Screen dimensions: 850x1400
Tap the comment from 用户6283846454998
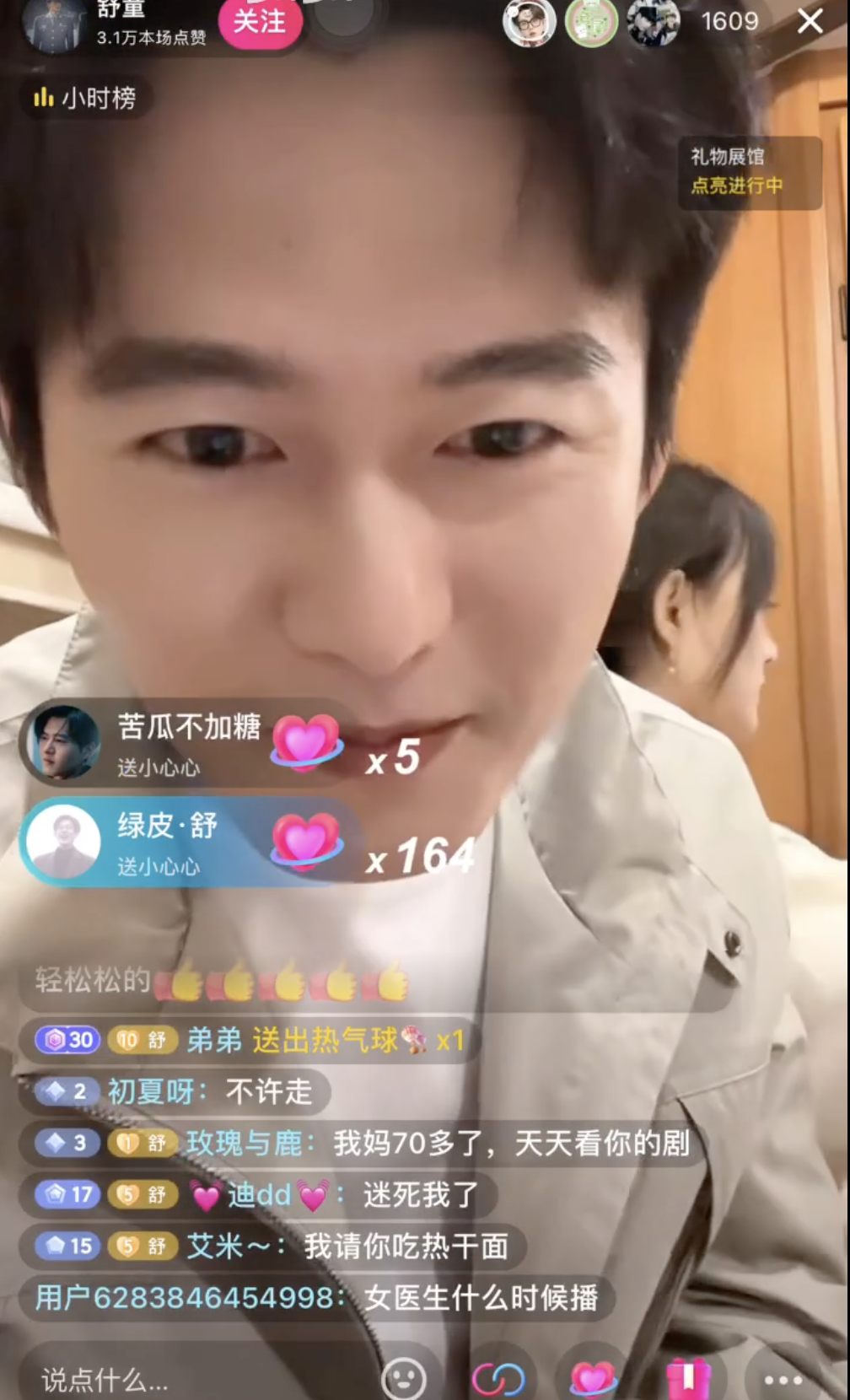click(x=316, y=1298)
